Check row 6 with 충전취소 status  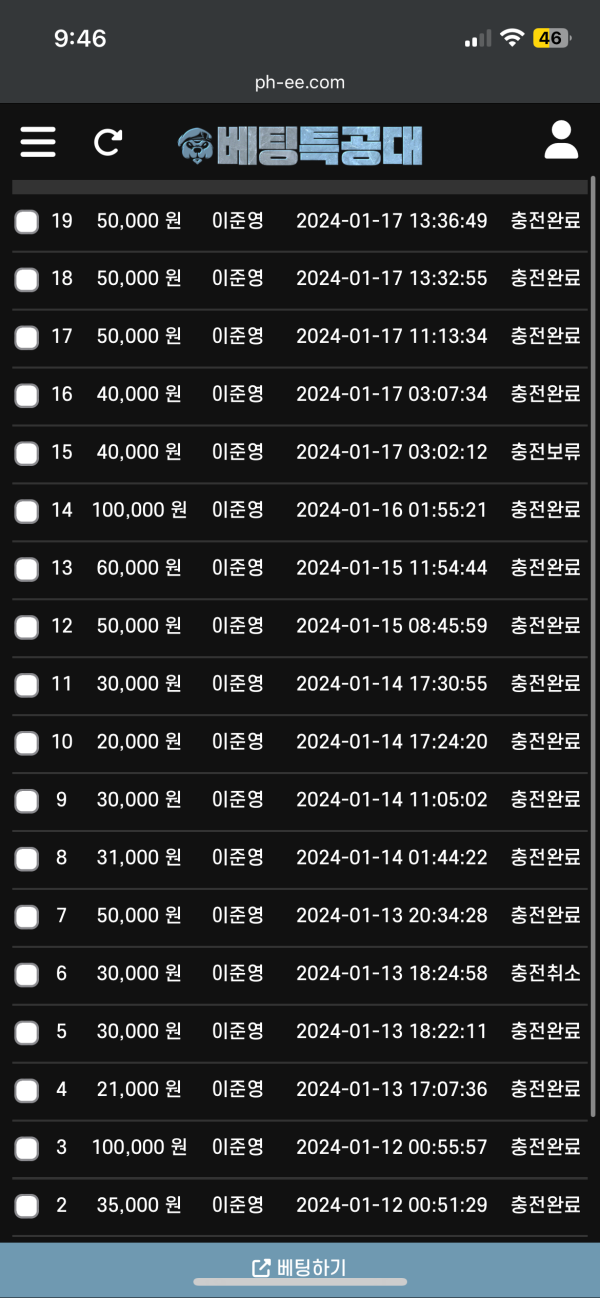[x=27, y=975]
